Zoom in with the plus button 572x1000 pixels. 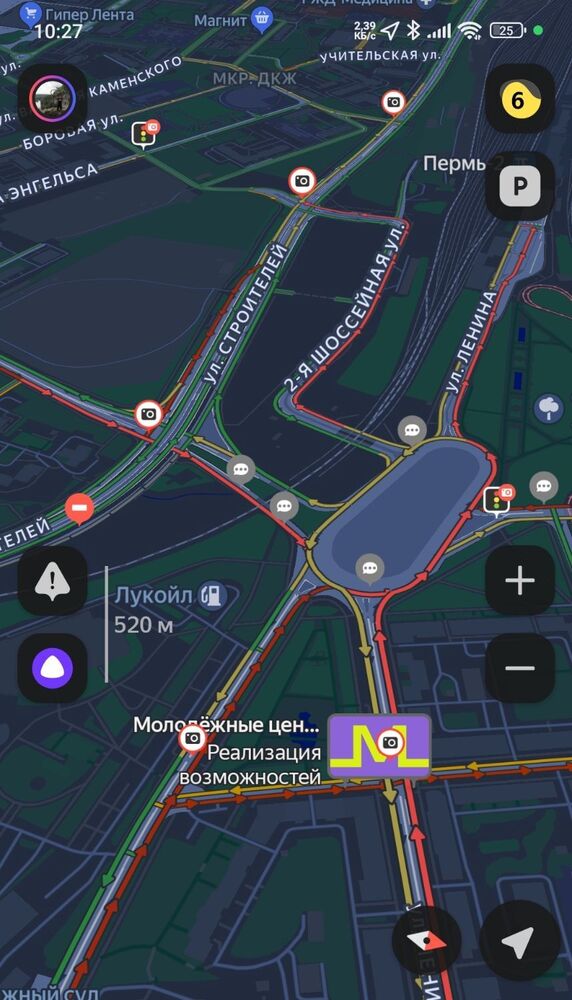(520, 580)
